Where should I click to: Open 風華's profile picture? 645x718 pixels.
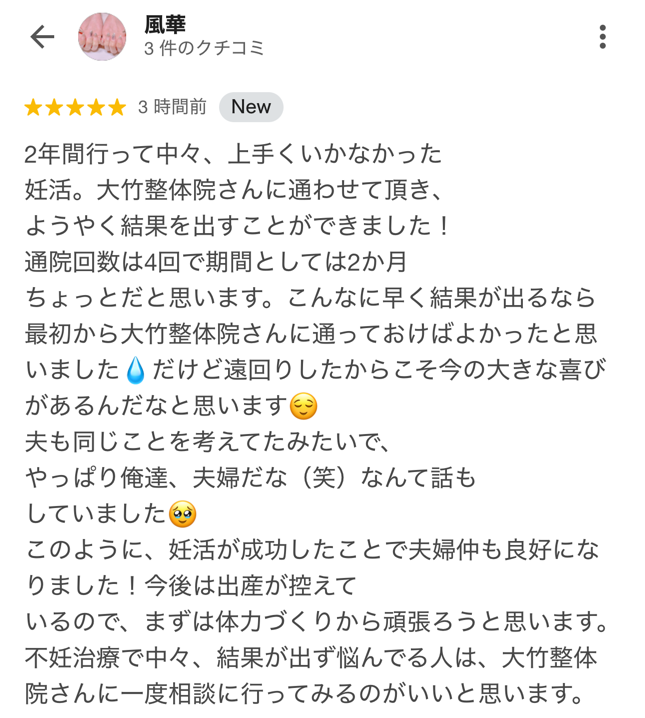coord(102,37)
